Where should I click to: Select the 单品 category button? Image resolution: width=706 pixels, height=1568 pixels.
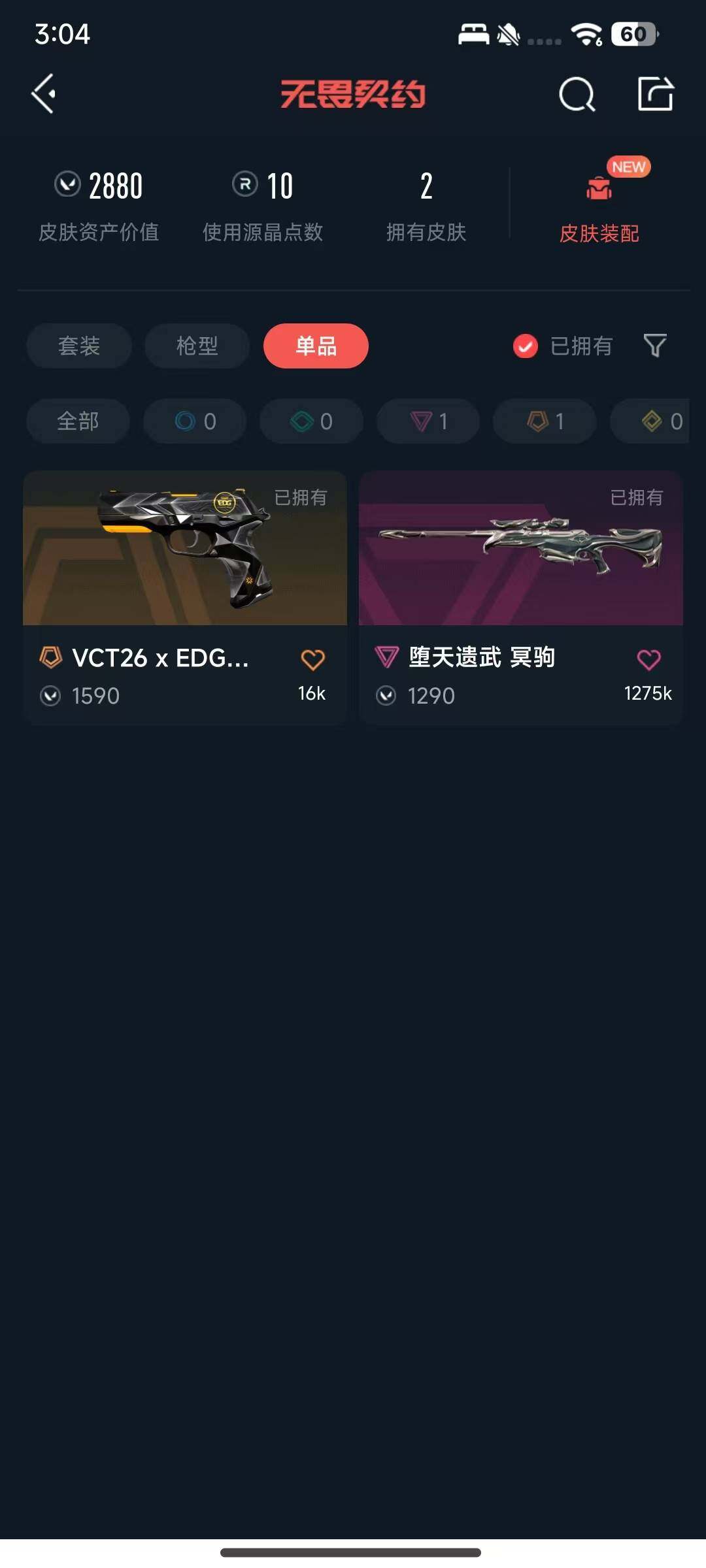pos(315,346)
